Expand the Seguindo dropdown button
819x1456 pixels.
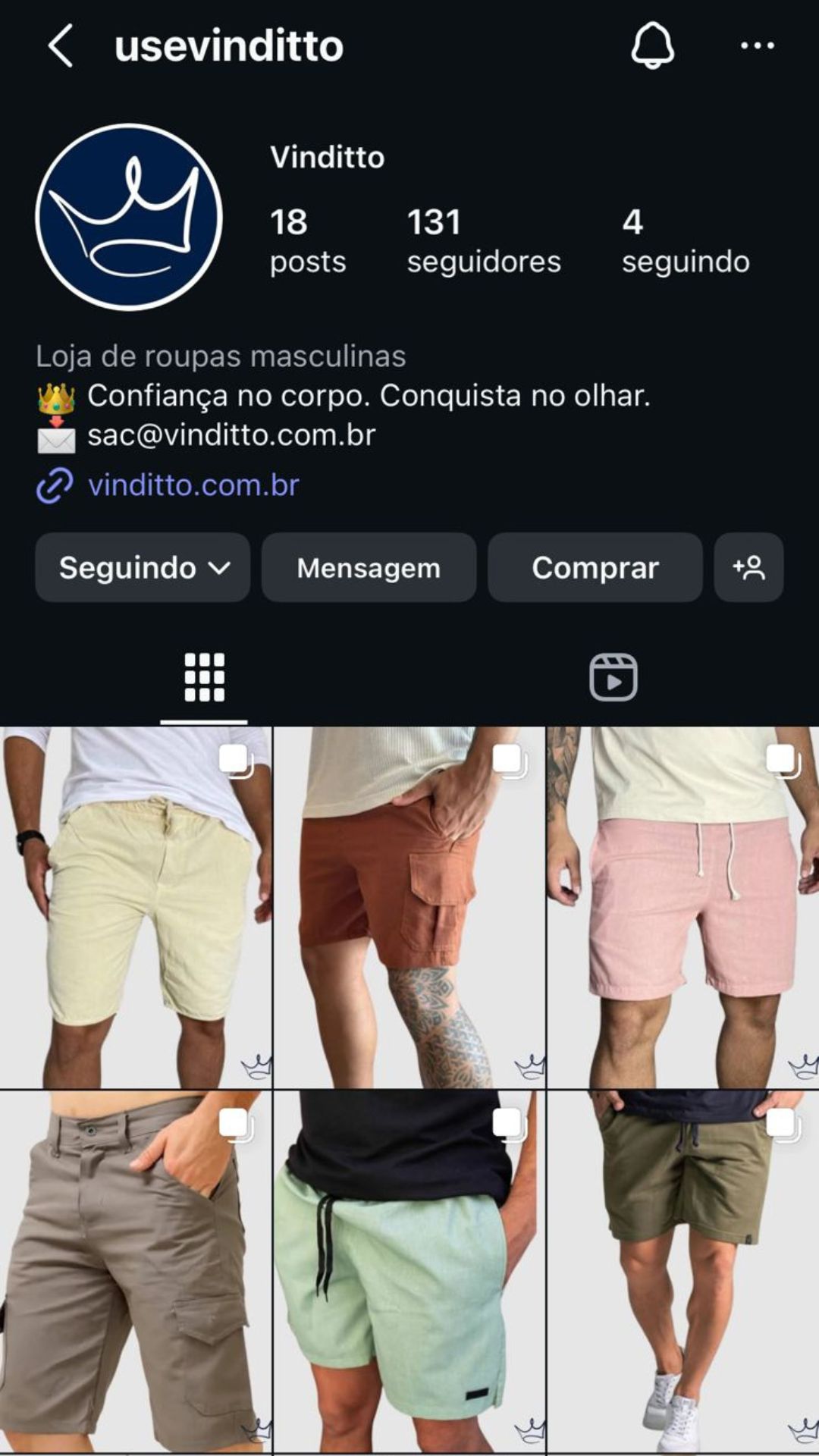[x=143, y=568]
